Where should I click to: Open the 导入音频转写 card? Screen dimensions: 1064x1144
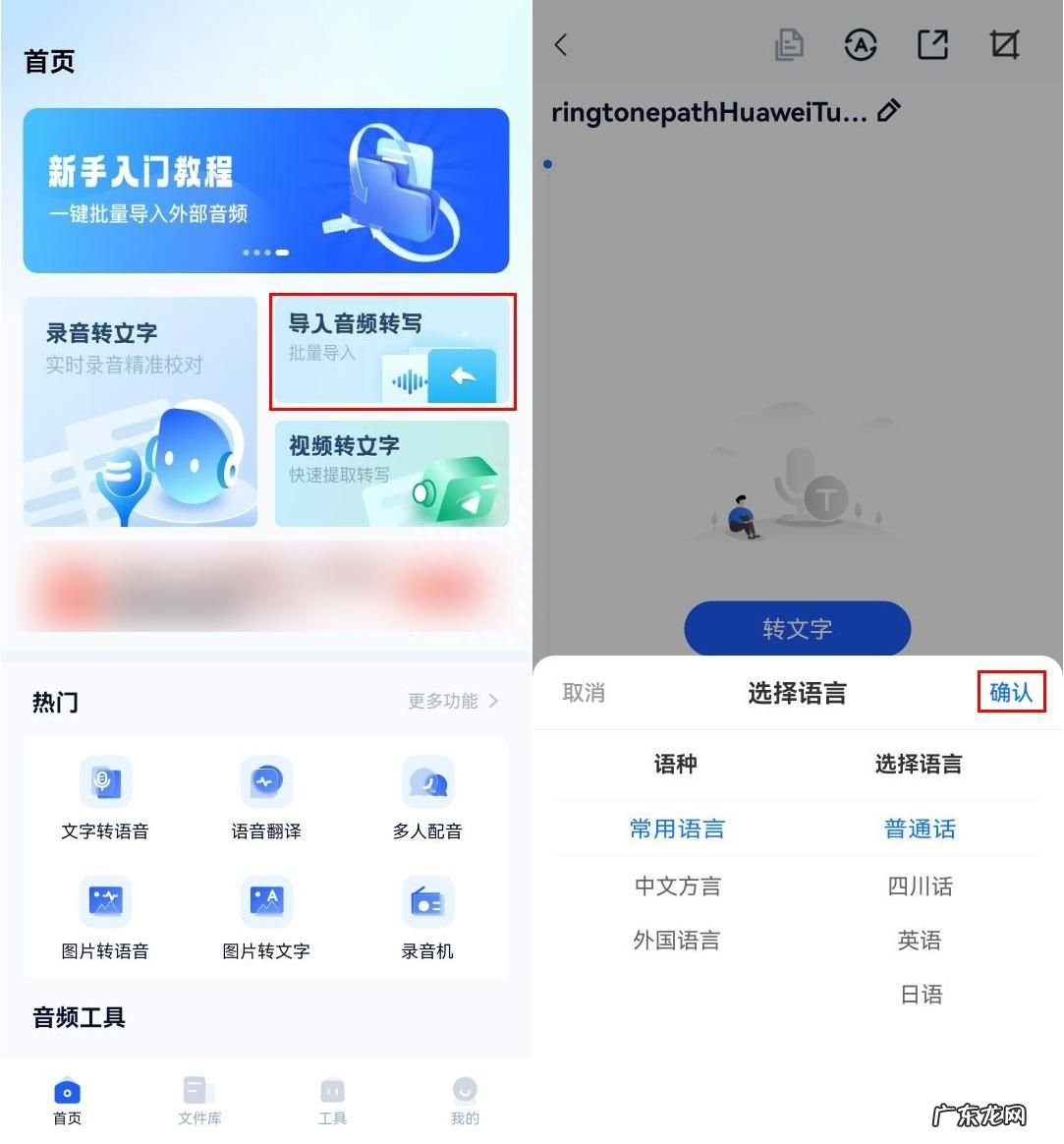[392, 352]
